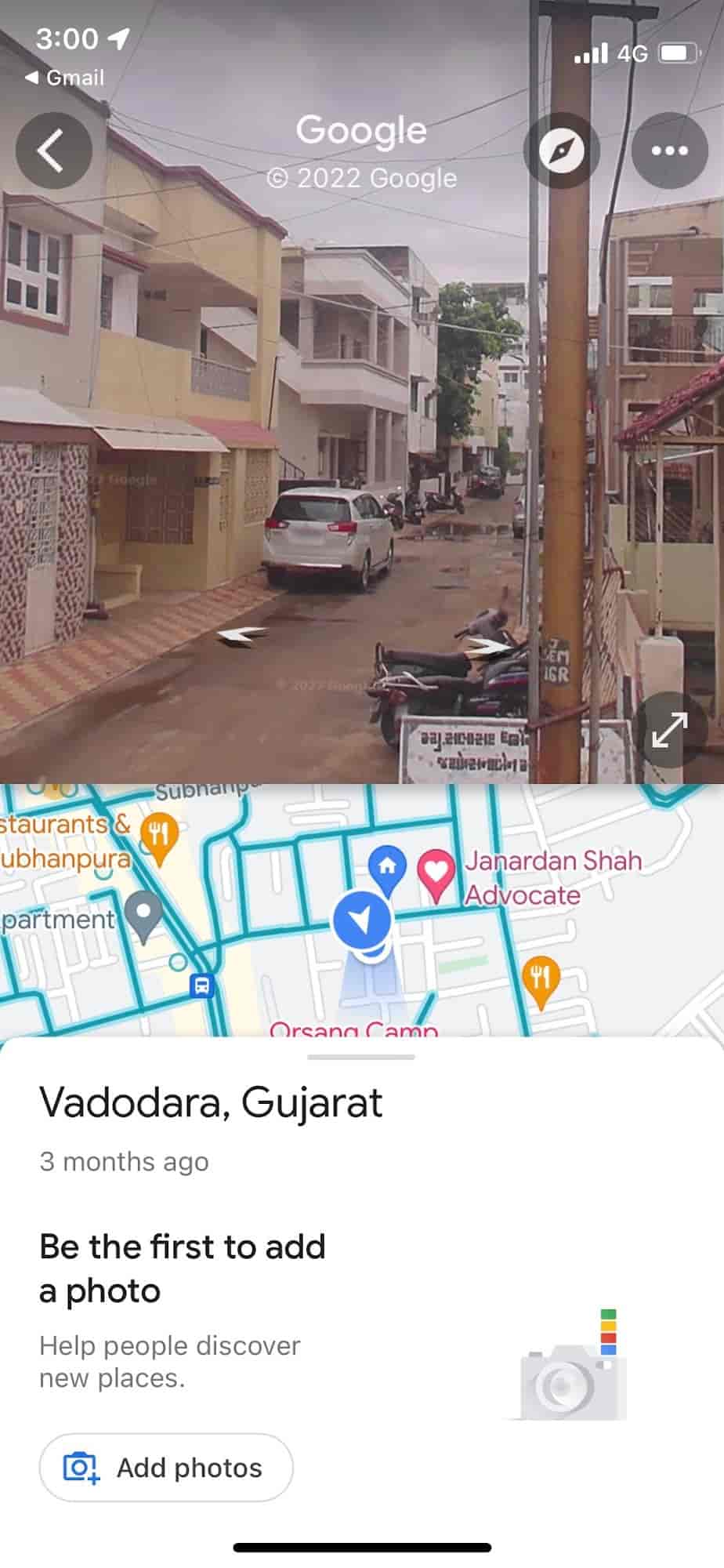724x1568 pixels.
Task: Open the Janardan Shah Advocate place label
Action: point(554,877)
